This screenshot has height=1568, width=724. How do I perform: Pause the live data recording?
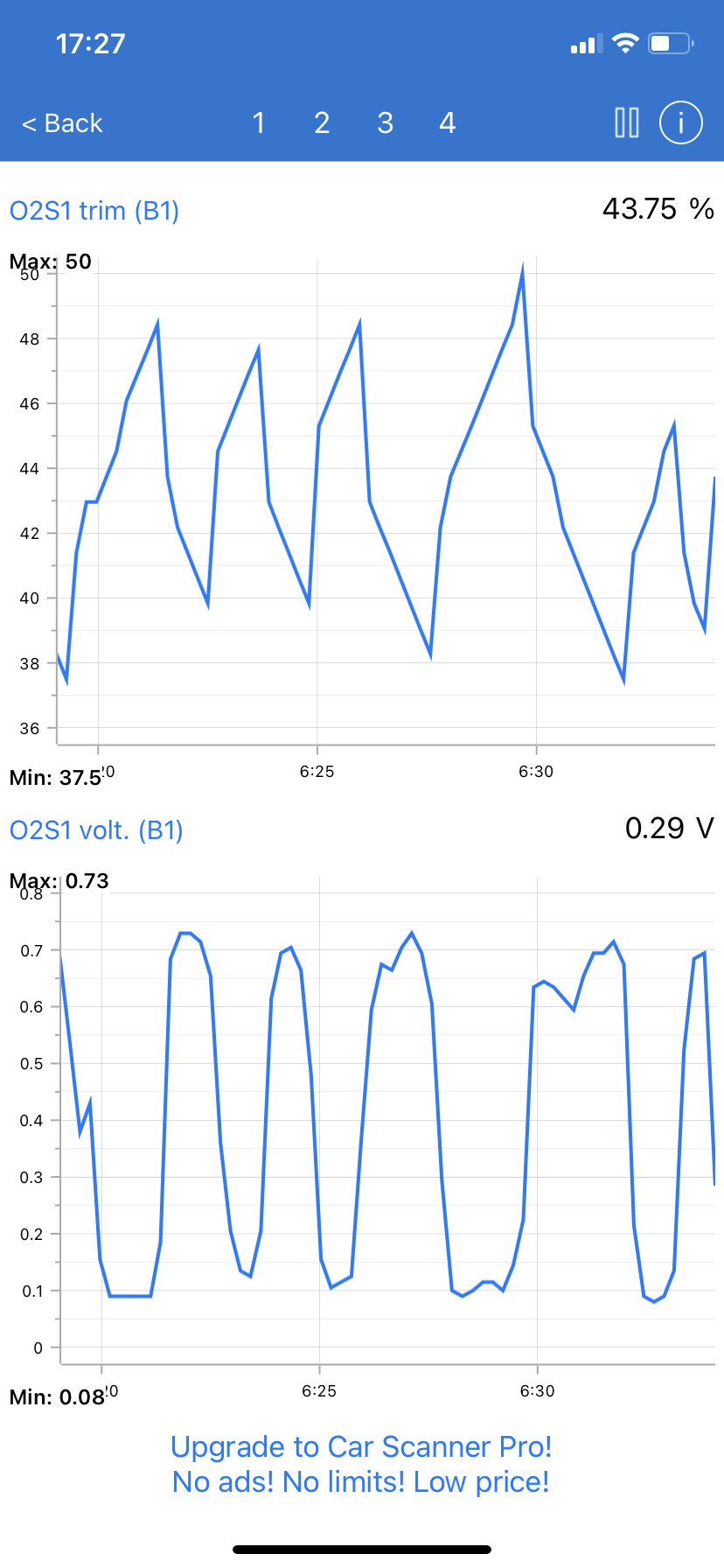pos(627,123)
